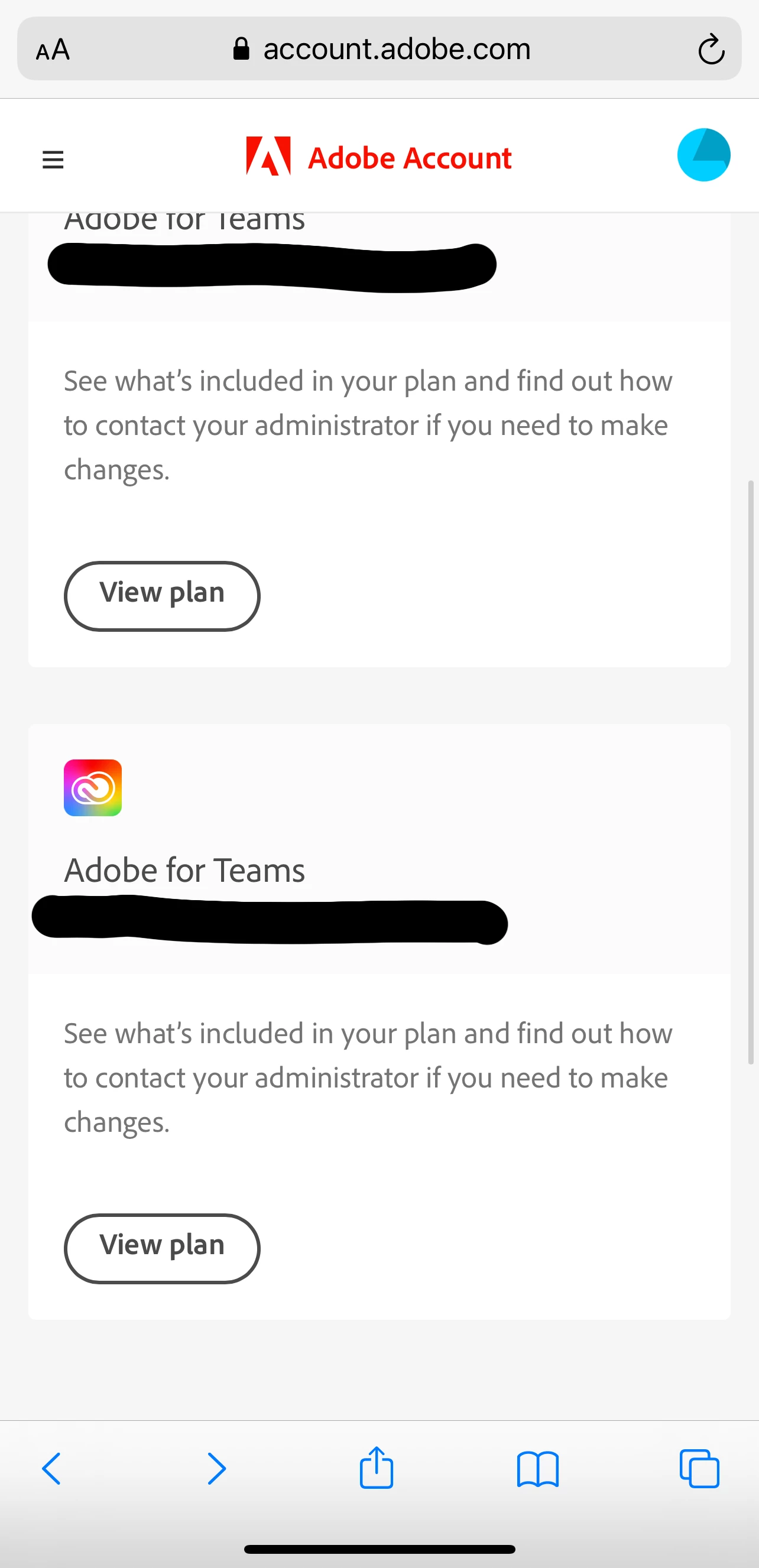Go back to the previous page

coord(52,1468)
